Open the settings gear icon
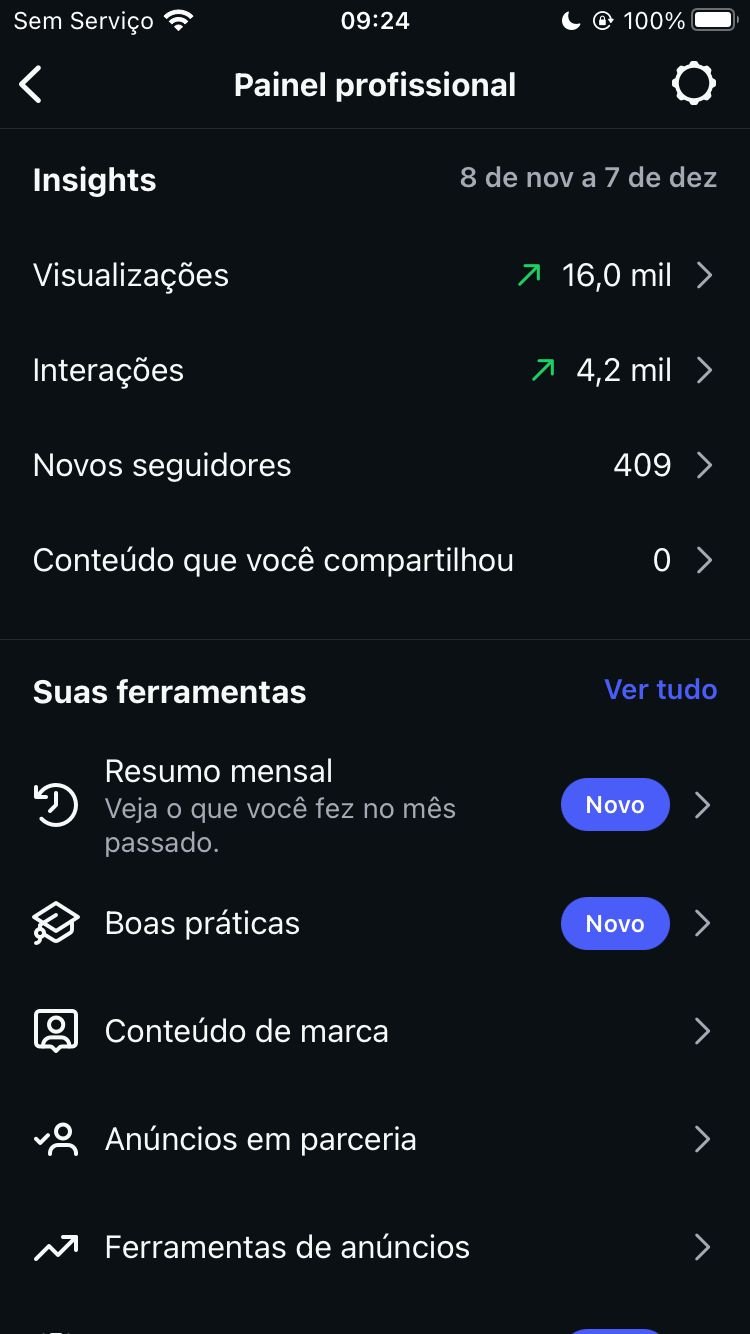This screenshot has height=1334, width=750. (x=694, y=83)
